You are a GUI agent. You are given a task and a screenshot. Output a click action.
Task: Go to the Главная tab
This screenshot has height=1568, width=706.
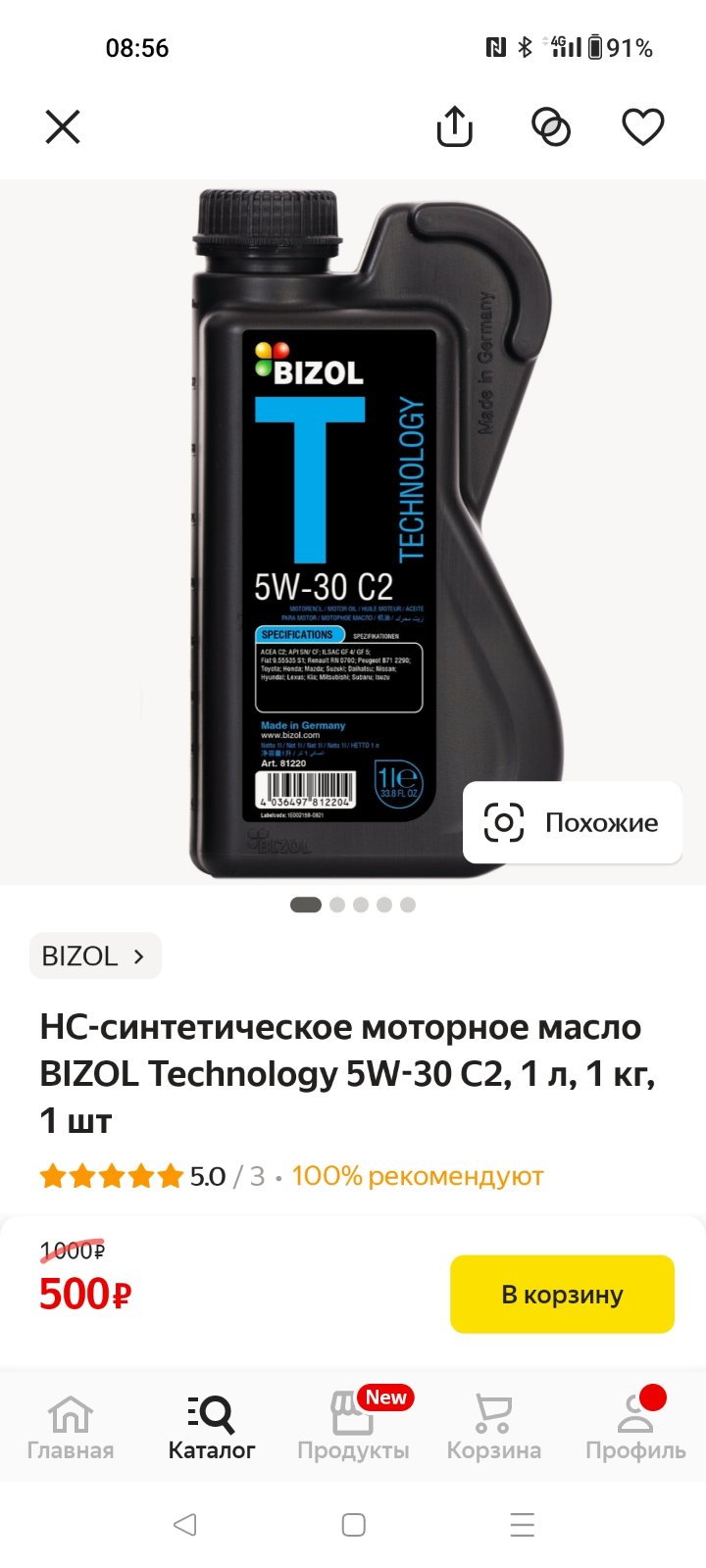click(71, 1427)
